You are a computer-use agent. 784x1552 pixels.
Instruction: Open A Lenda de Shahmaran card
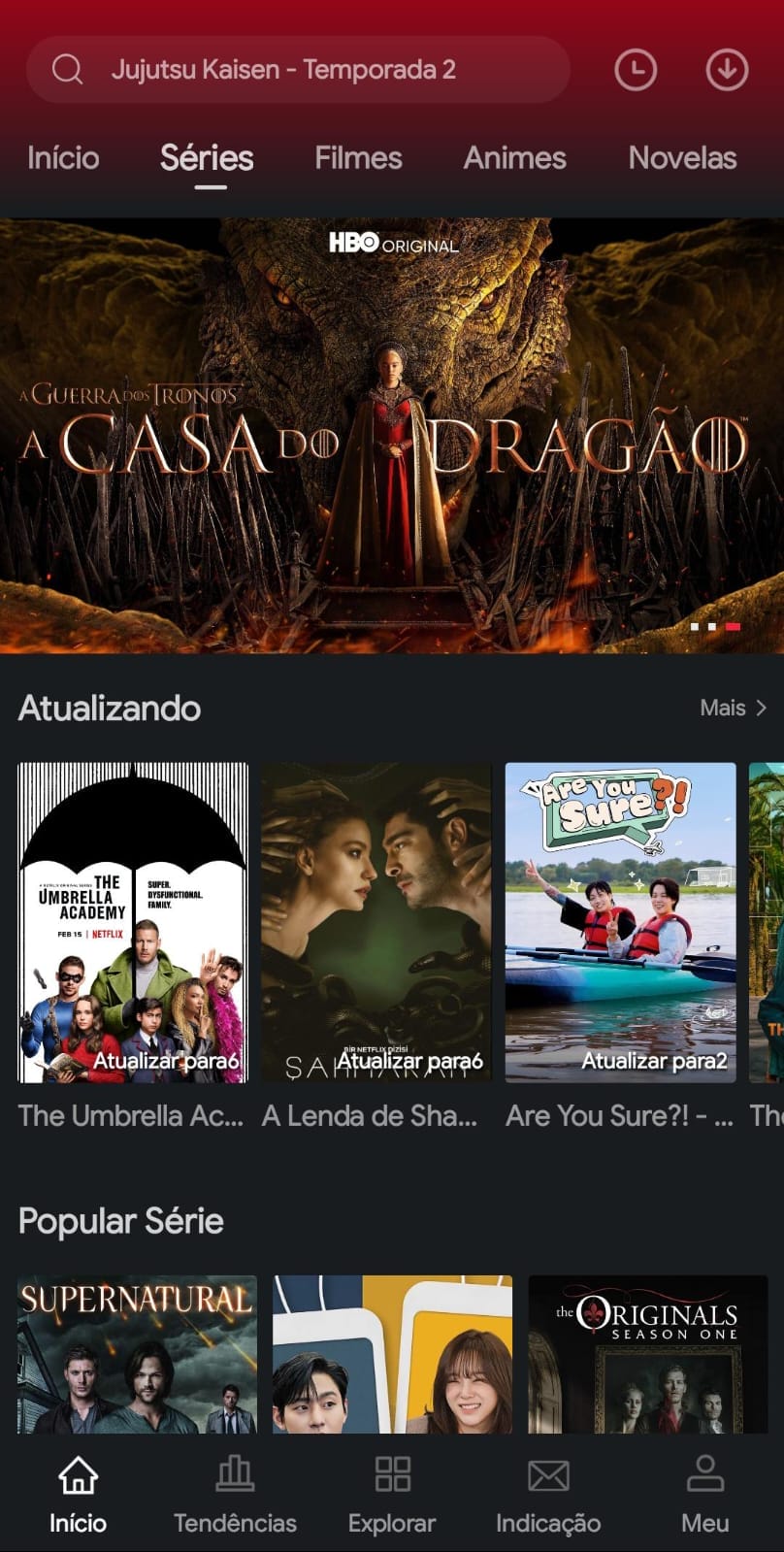pyautogui.click(x=376, y=922)
